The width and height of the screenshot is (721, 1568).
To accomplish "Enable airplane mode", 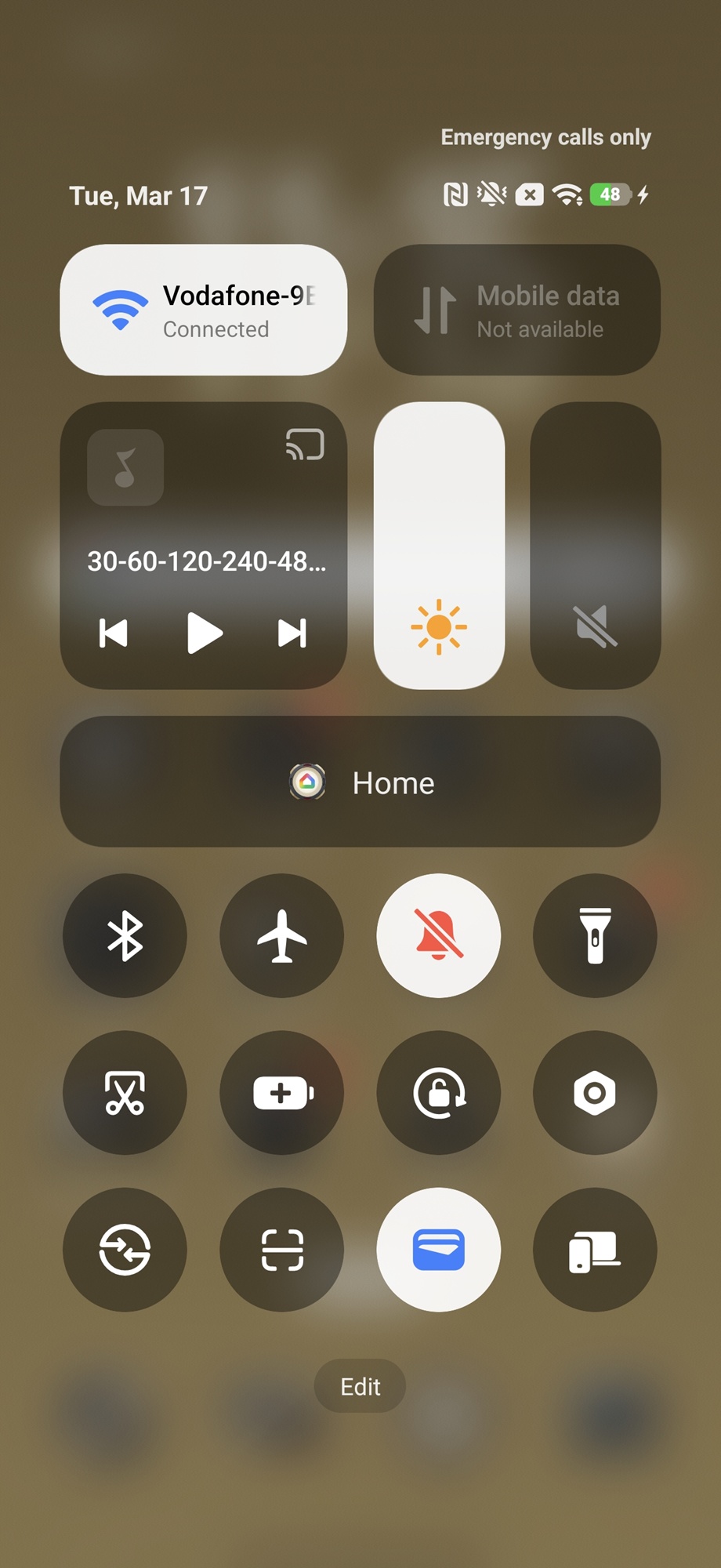I will pyautogui.click(x=281, y=935).
